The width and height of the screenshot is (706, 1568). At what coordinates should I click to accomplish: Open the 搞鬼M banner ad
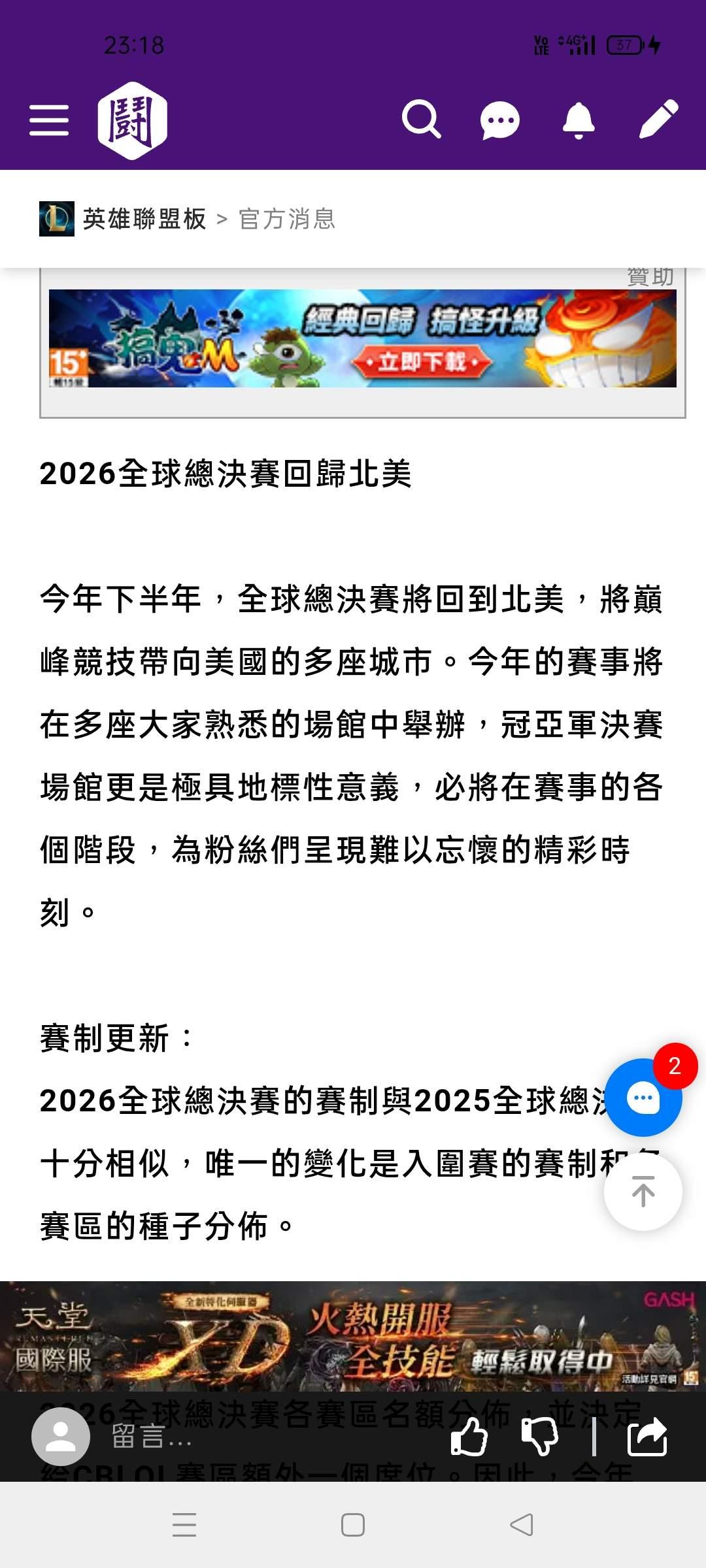pyautogui.click(x=363, y=338)
